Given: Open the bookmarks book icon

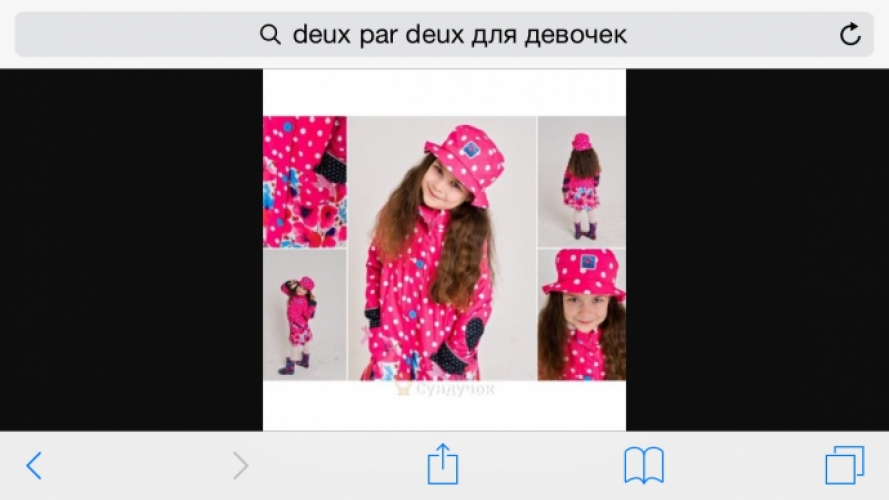Looking at the screenshot, I should coord(643,465).
